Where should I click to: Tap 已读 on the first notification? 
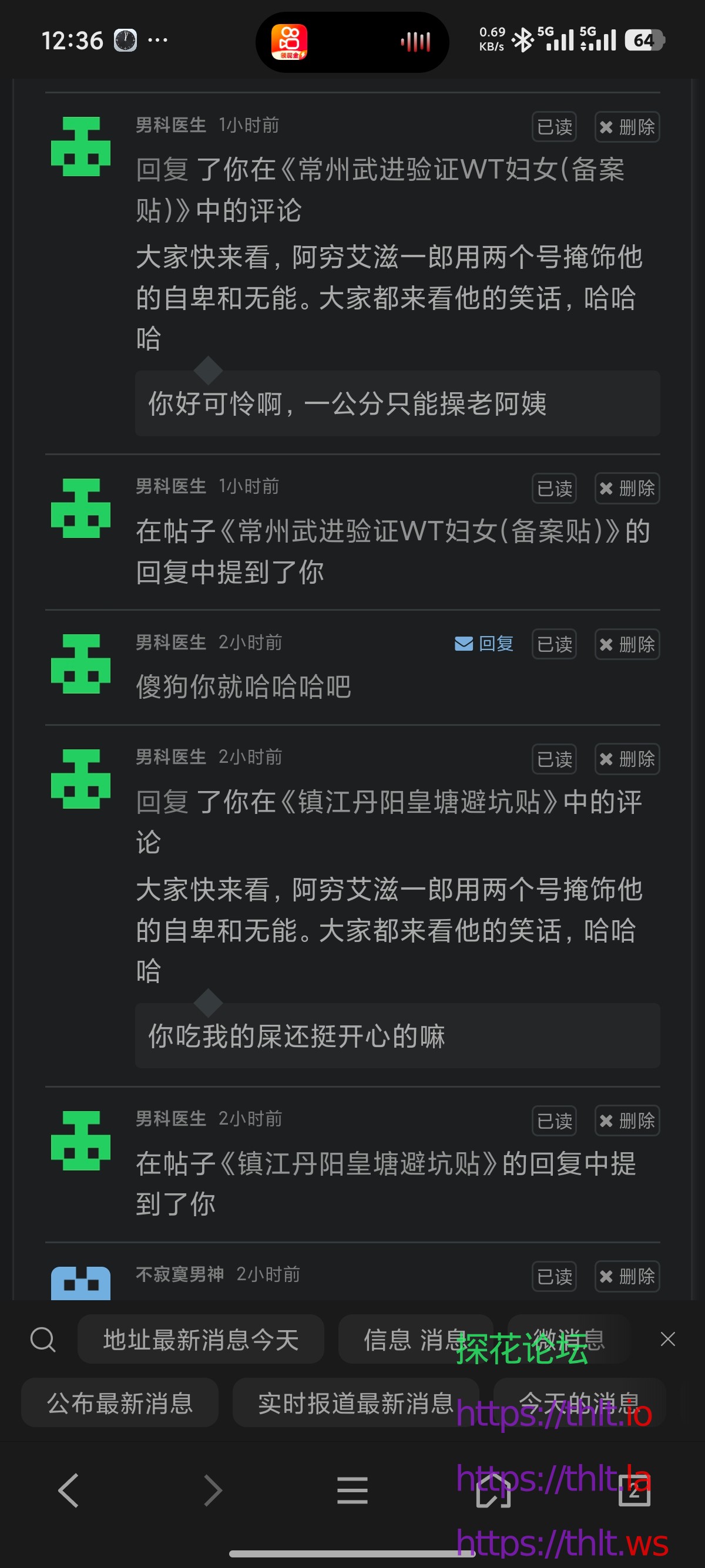pyautogui.click(x=553, y=127)
